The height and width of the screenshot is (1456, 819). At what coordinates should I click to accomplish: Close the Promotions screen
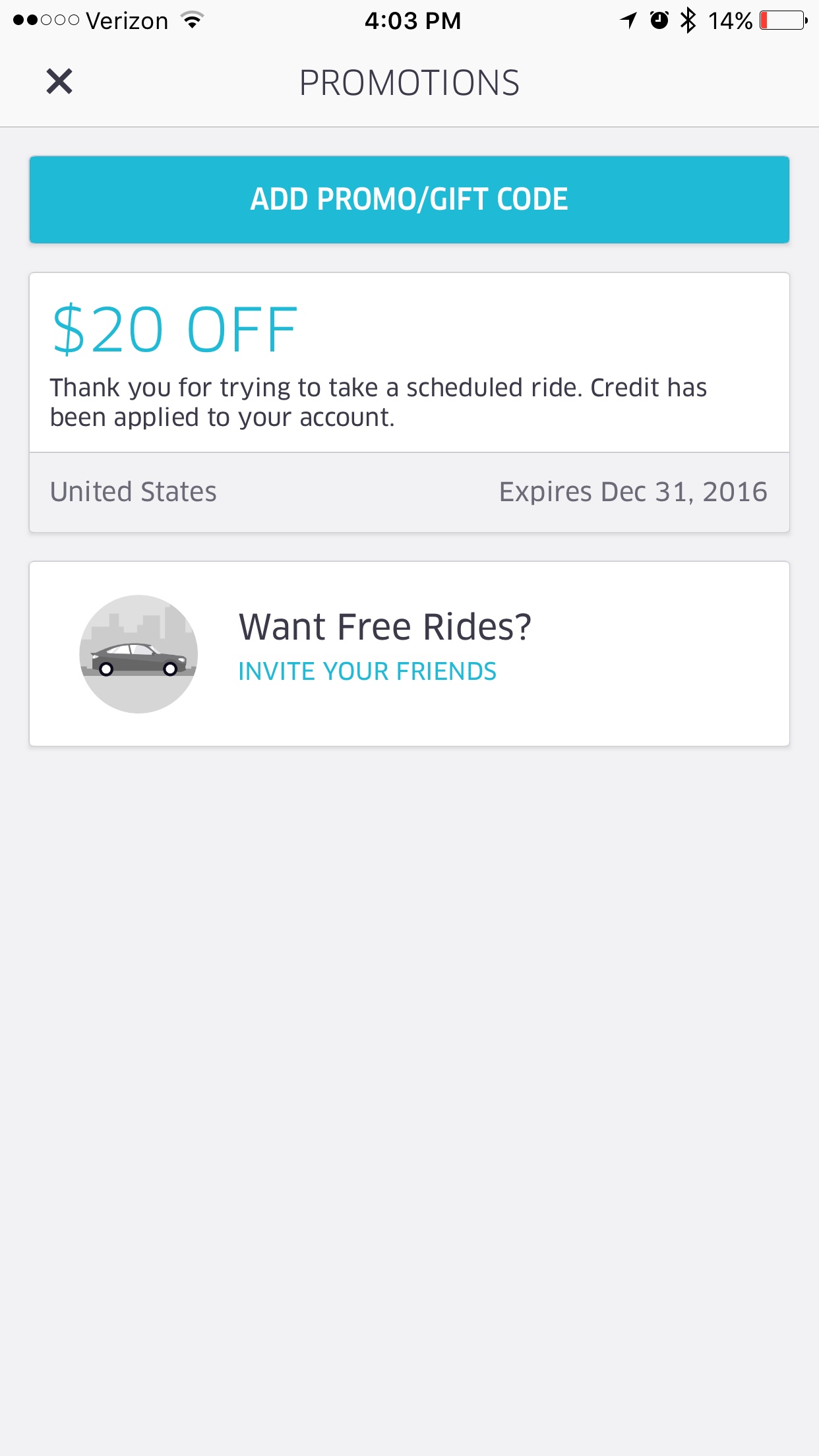tap(59, 82)
